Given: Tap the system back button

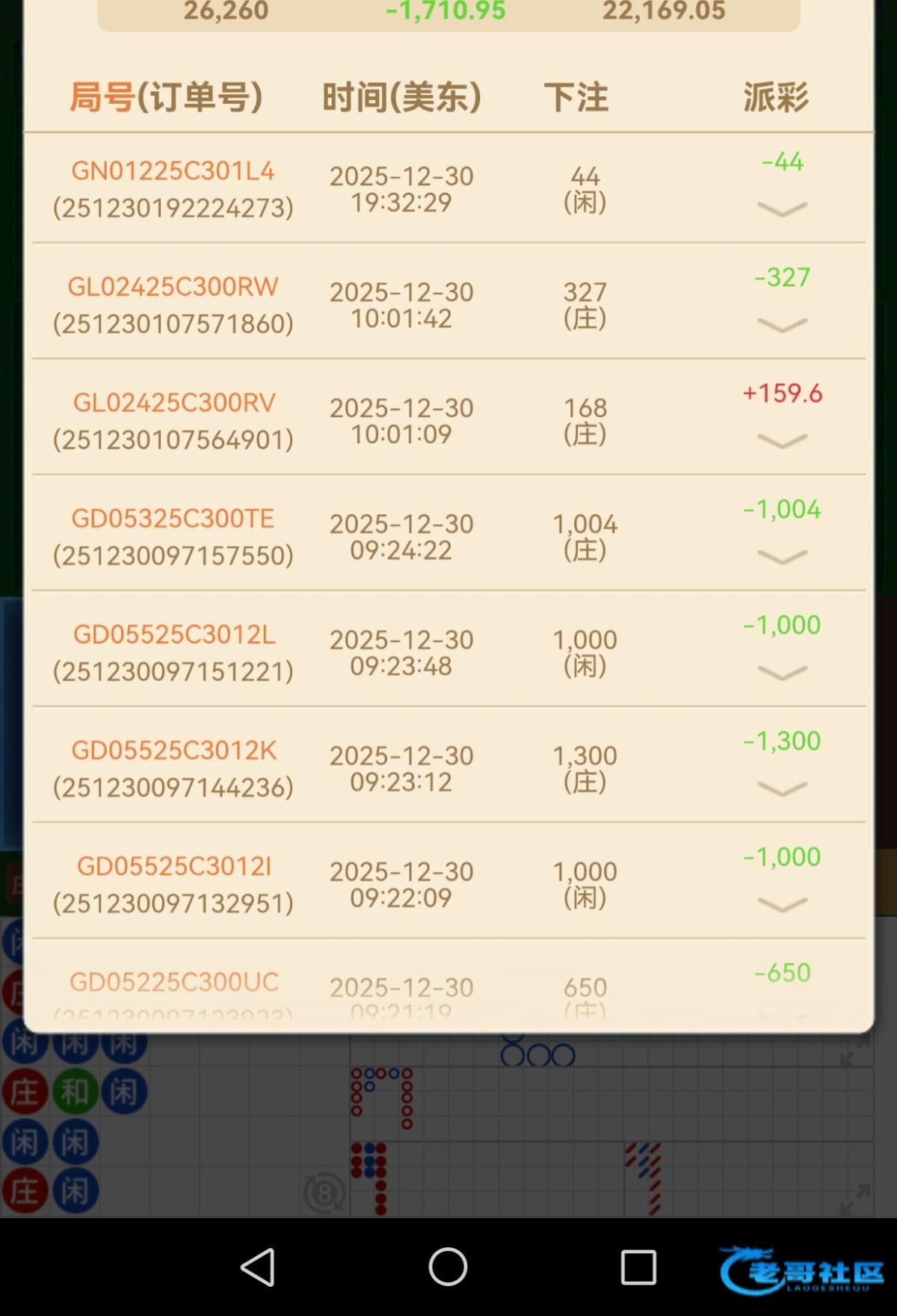Looking at the screenshot, I should tap(259, 1267).
